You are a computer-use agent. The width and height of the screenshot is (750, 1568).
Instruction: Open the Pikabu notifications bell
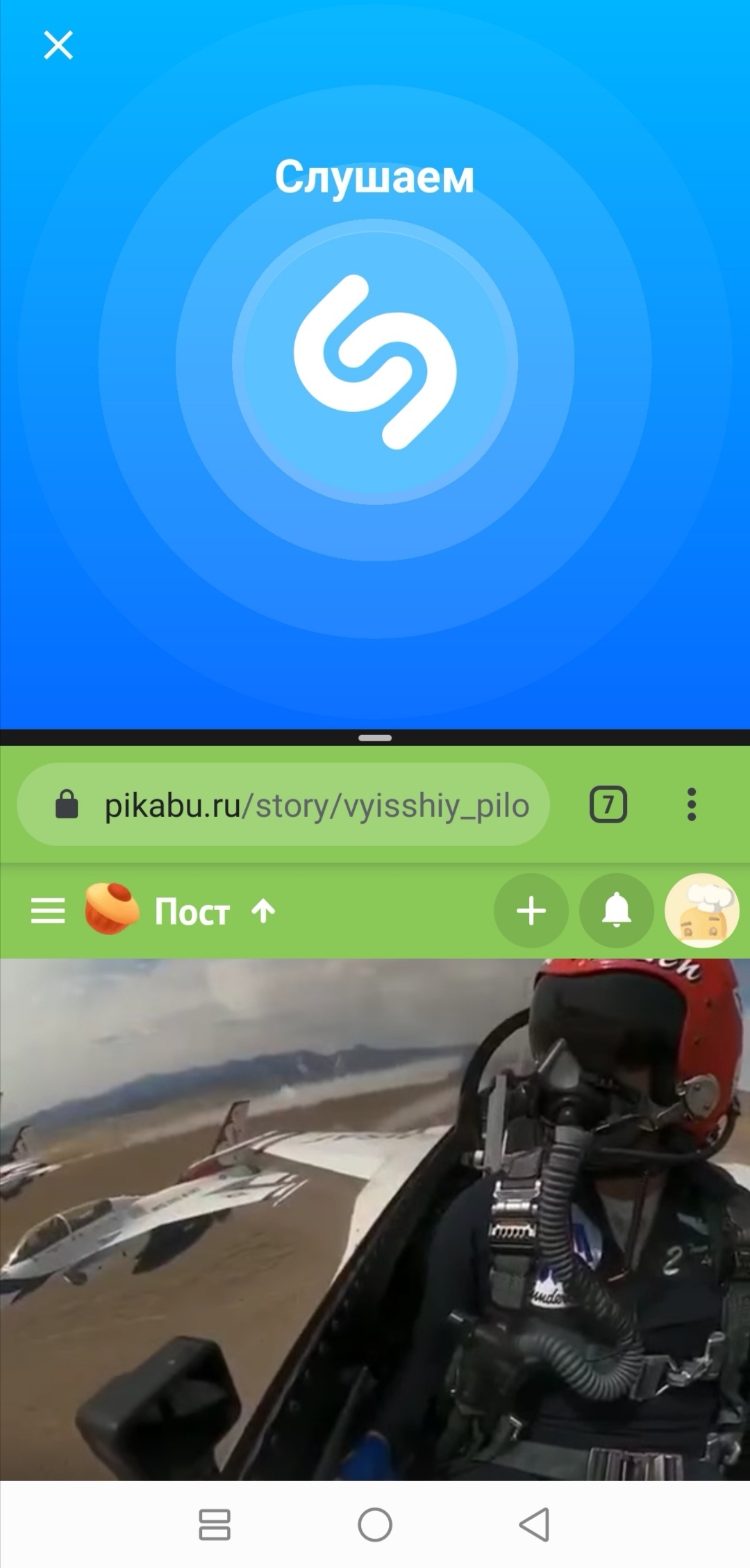tap(617, 911)
